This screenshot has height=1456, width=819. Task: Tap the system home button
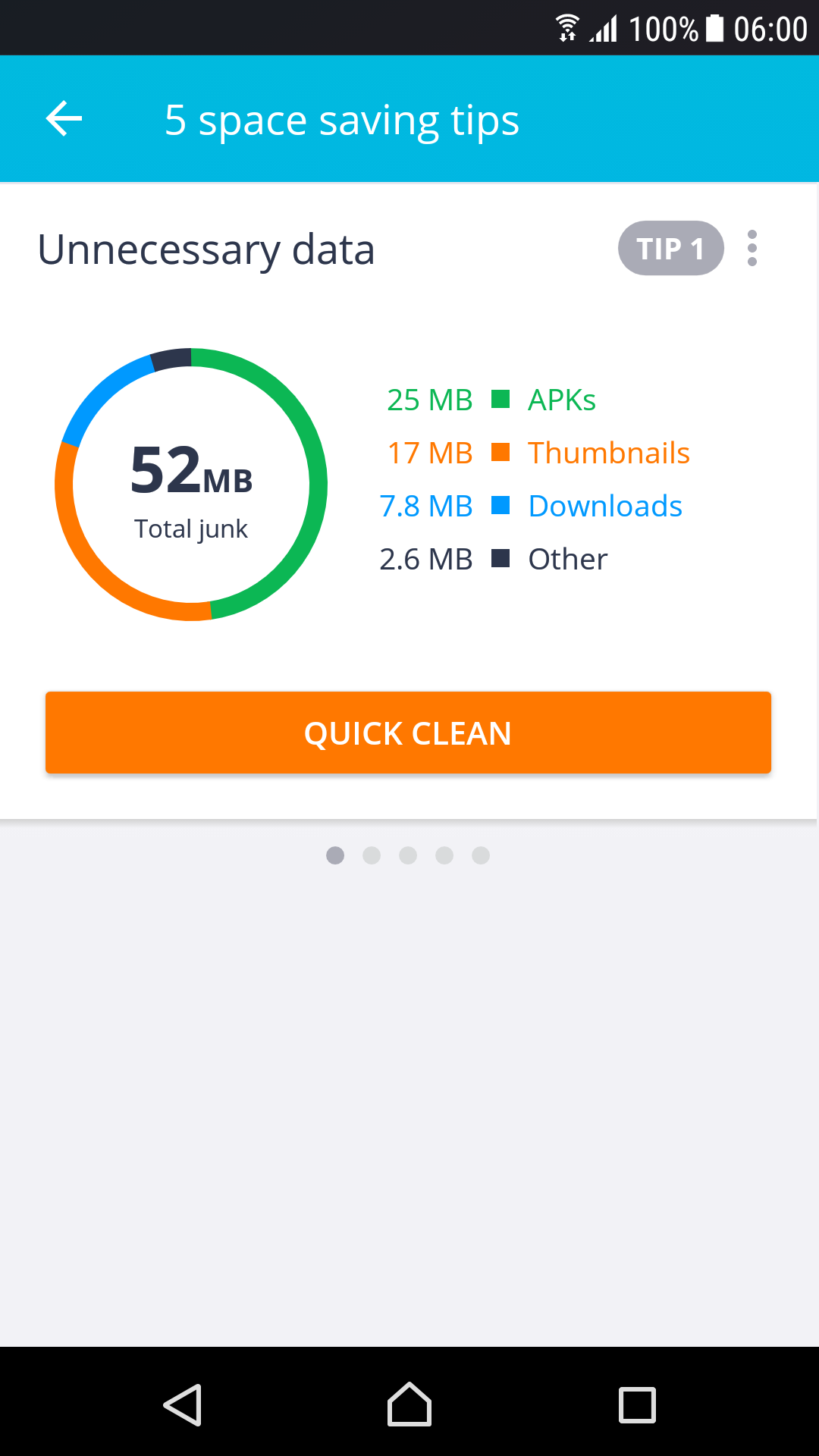409,1404
